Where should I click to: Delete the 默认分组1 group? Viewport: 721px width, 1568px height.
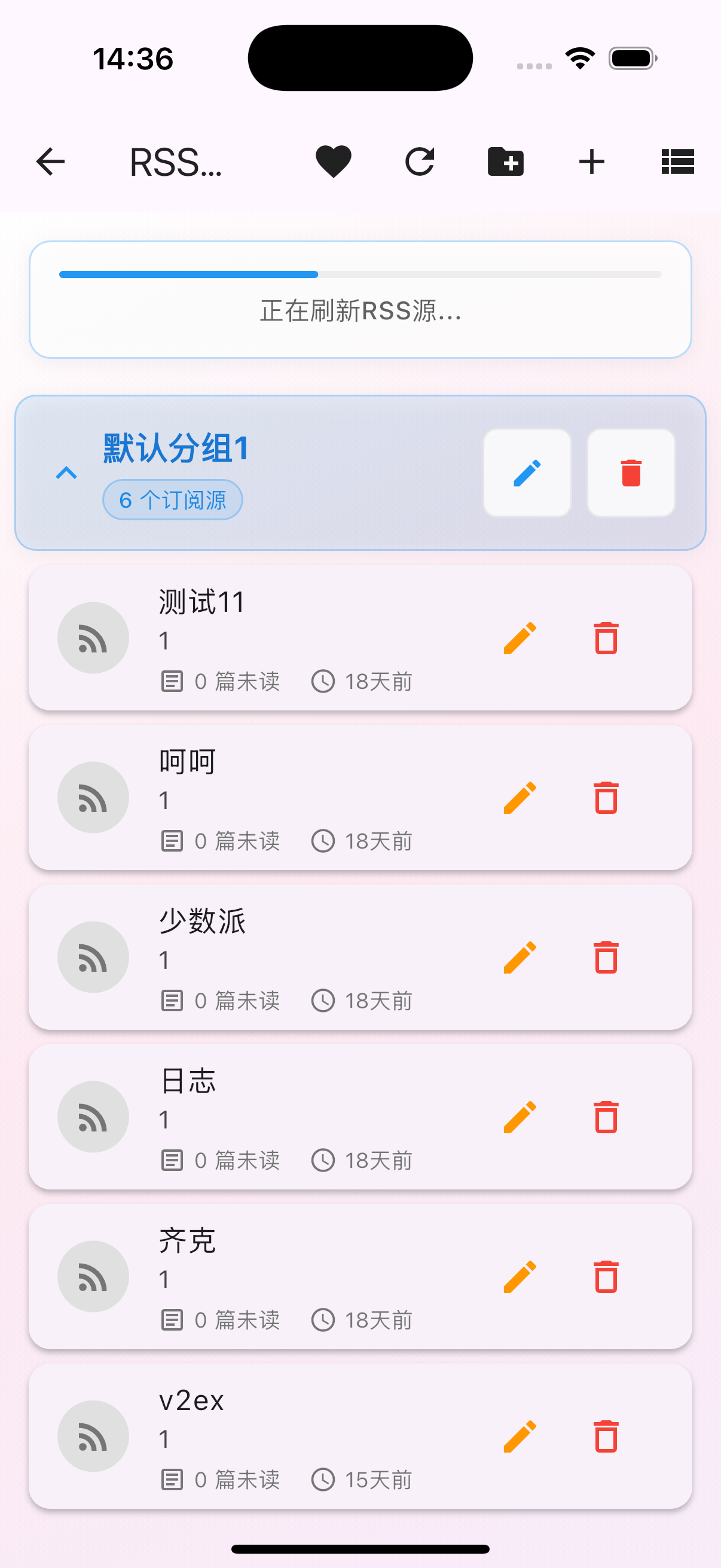(x=630, y=473)
